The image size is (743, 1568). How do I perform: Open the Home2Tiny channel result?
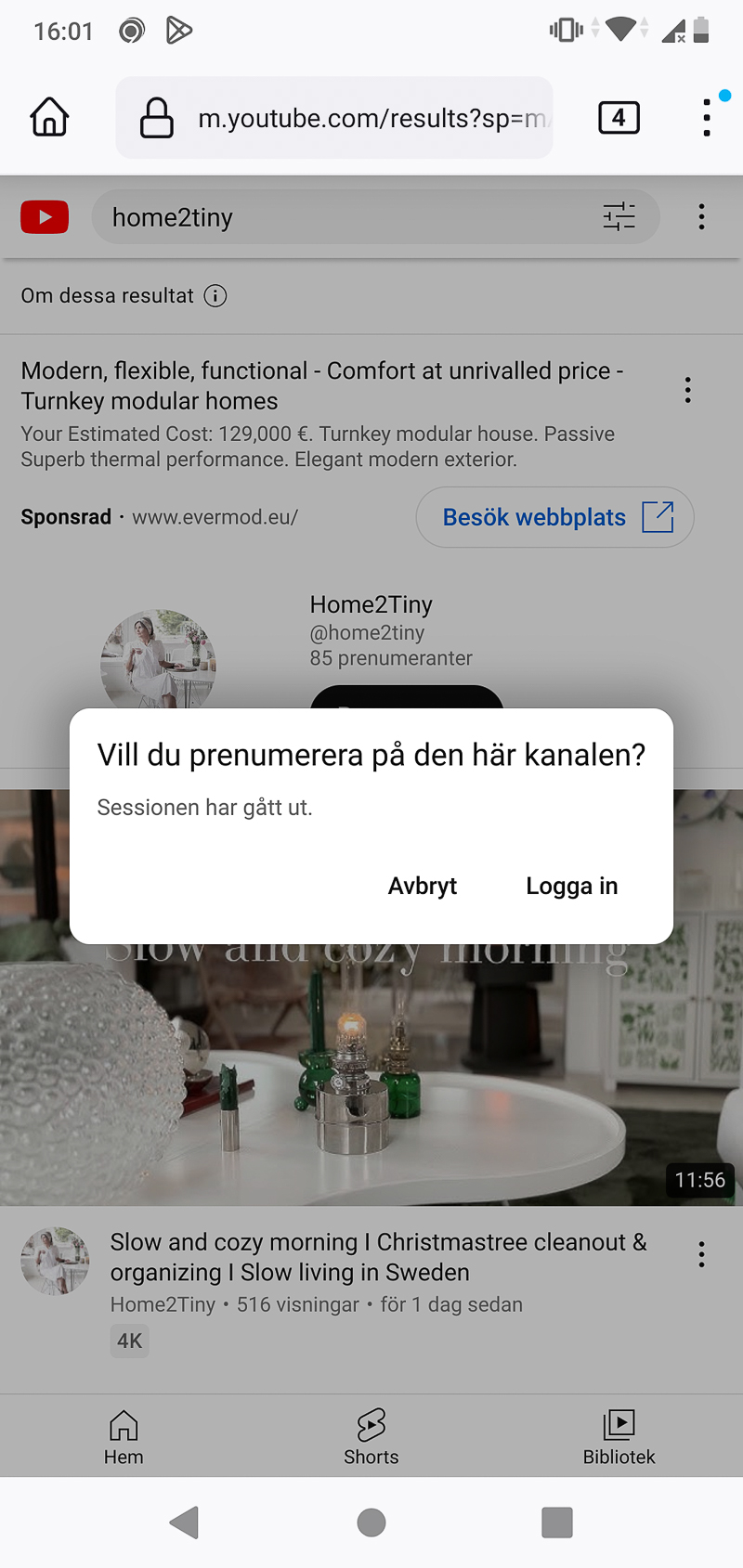[x=371, y=605]
